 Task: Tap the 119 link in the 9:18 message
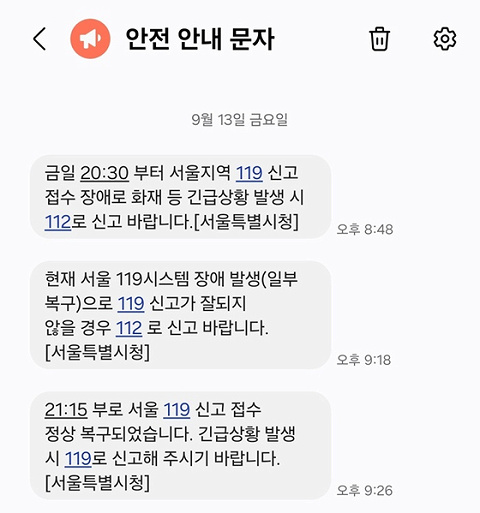pos(131,304)
